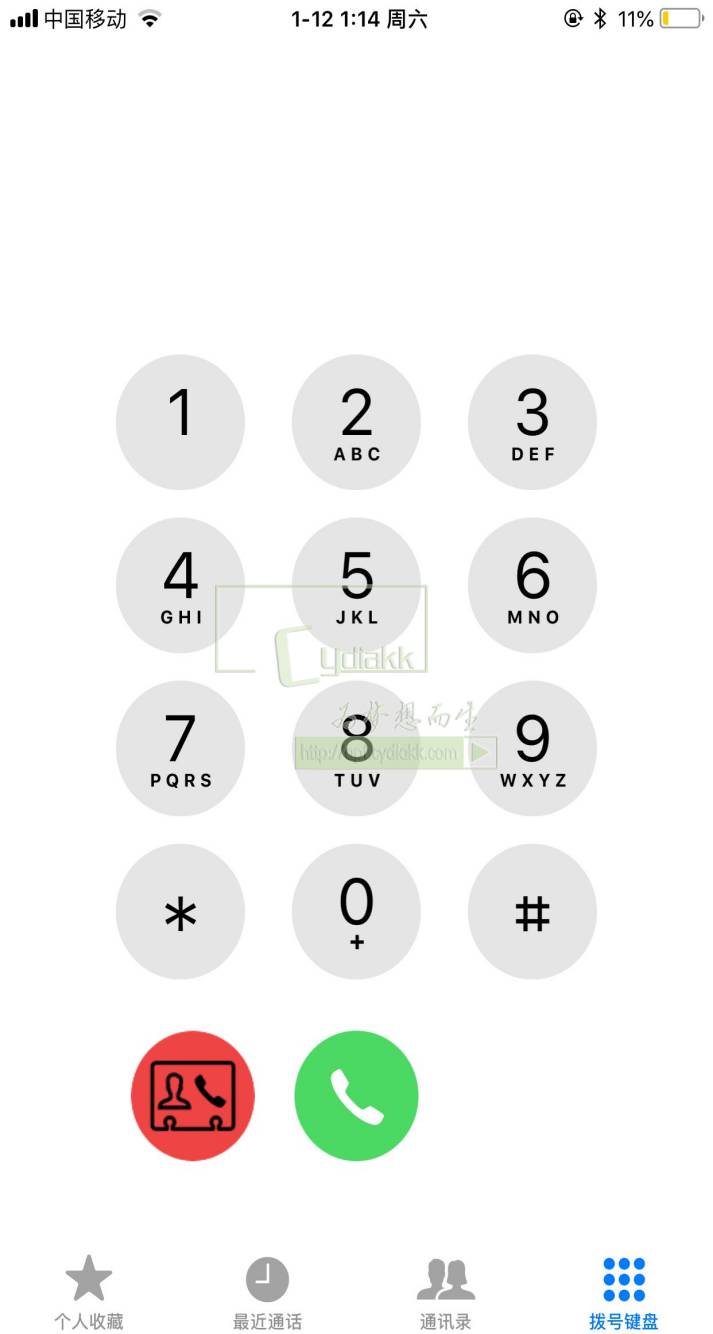Tap the 4 GHI key
This screenshot has height=1334, width=713.
pyautogui.click(x=180, y=585)
